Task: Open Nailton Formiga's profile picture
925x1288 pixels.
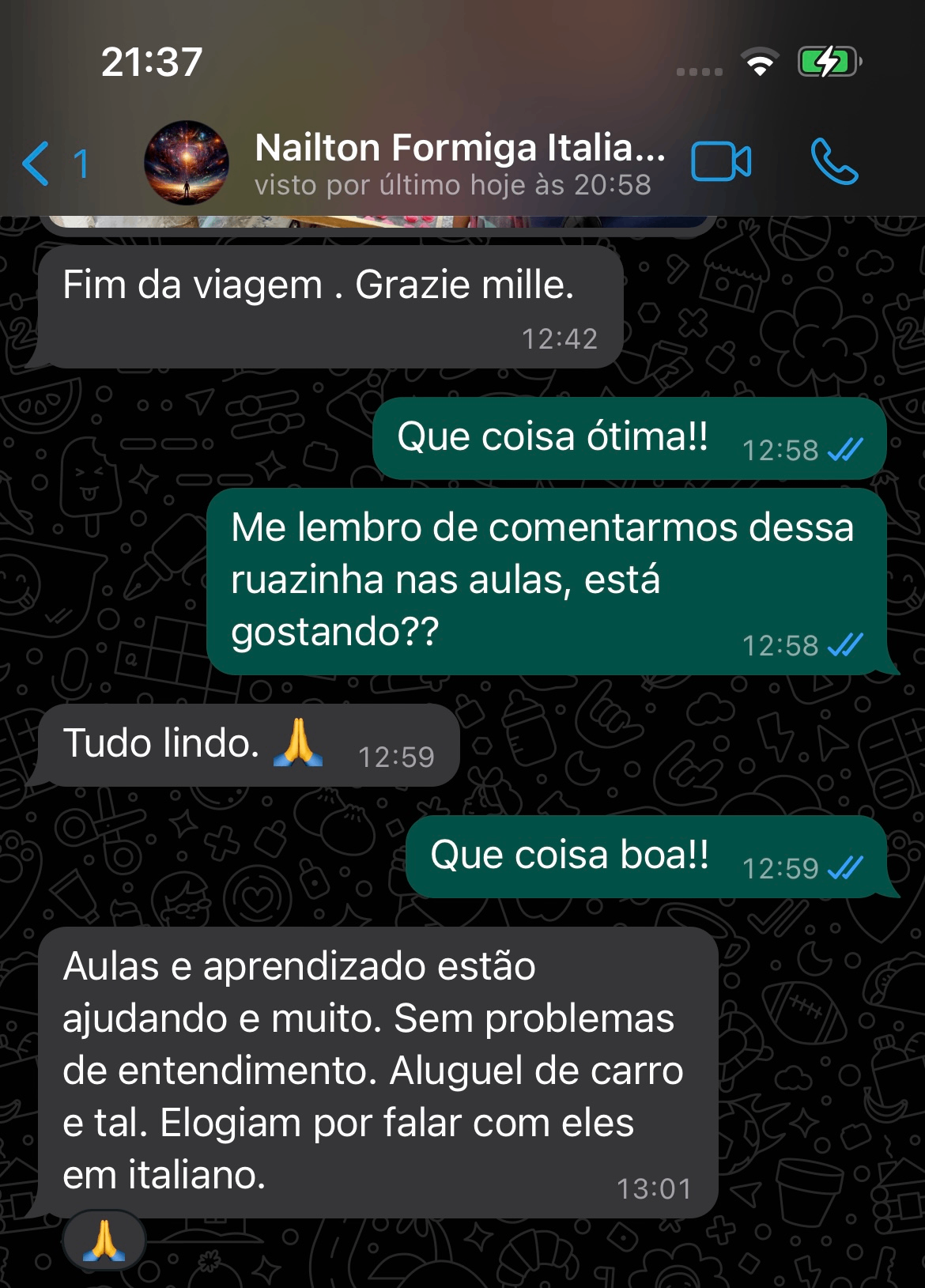Action: point(187,163)
